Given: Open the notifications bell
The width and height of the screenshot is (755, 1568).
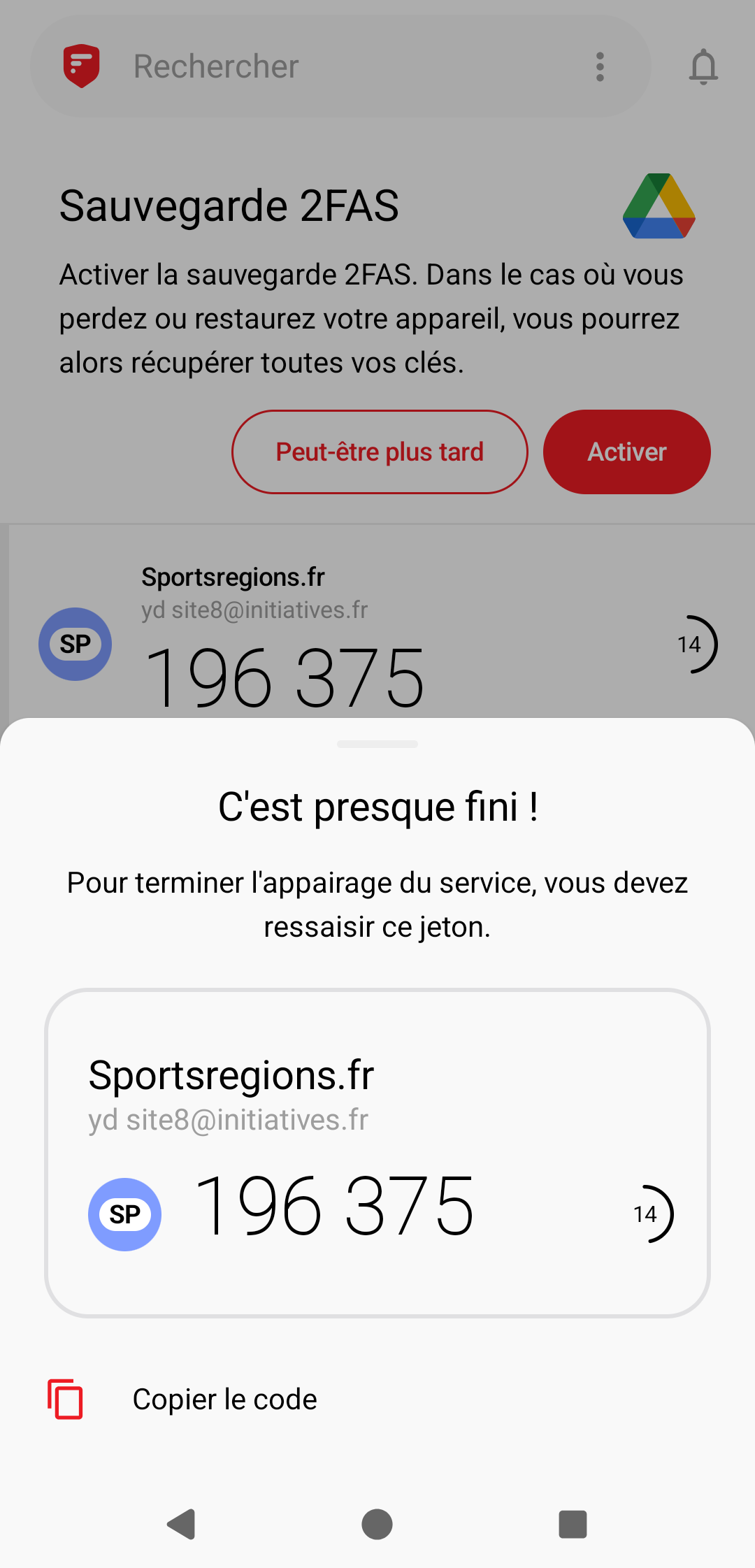Looking at the screenshot, I should click(x=703, y=67).
